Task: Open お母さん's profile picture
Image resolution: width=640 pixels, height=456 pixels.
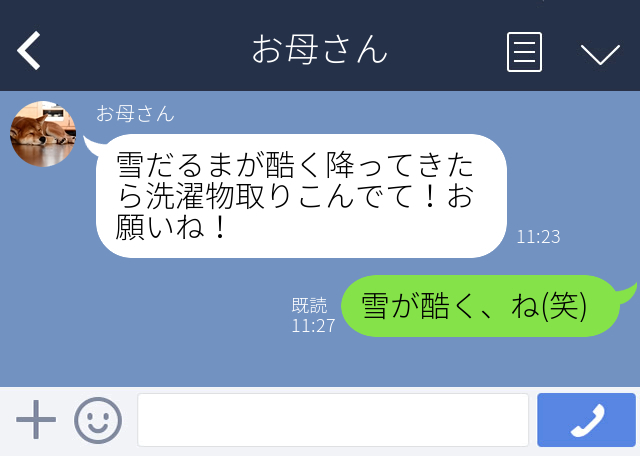Action: tap(43, 134)
